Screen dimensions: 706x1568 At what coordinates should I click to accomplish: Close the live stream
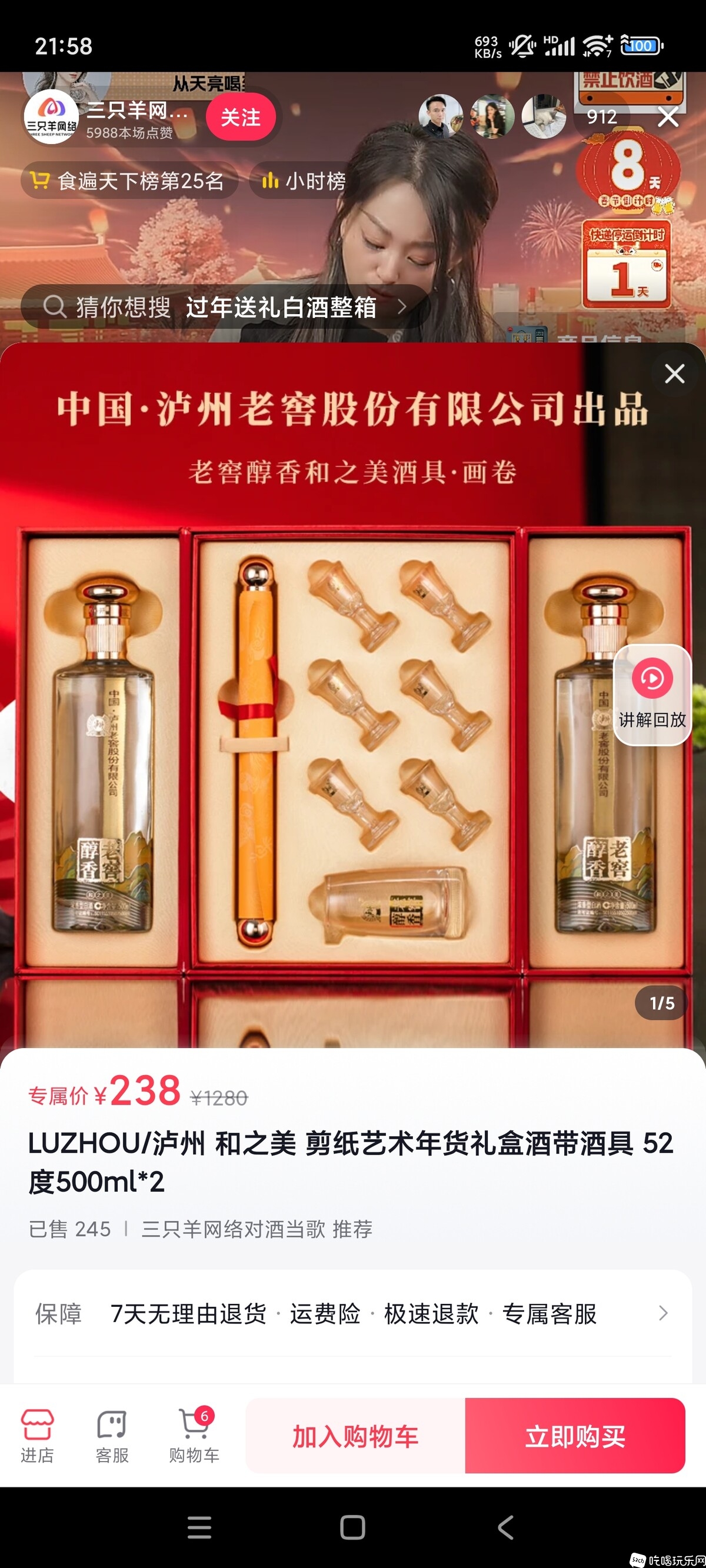(x=668, y=117)
